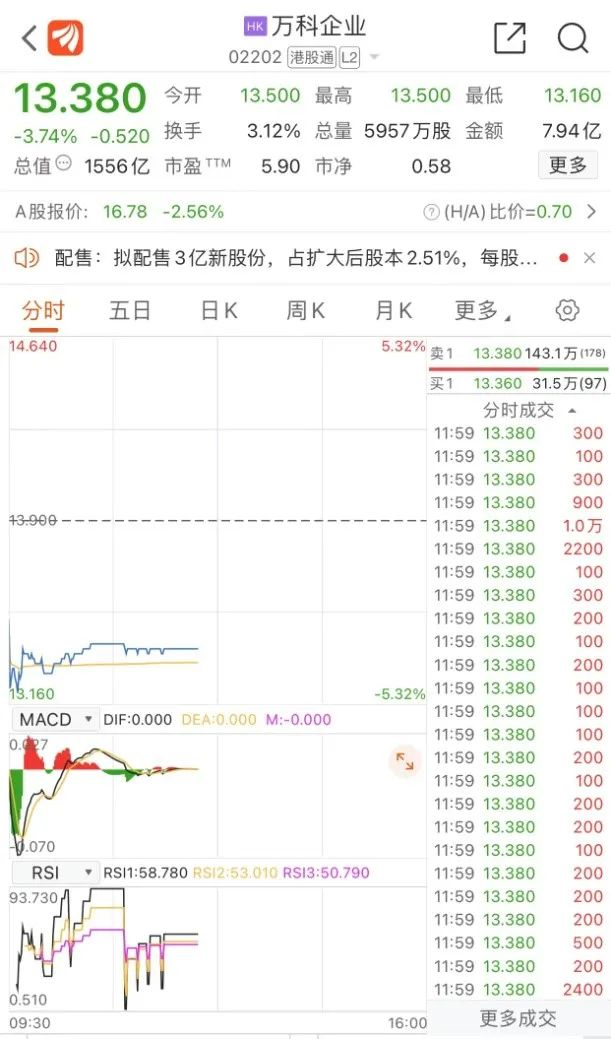Expand the 更多 chart period options
Screen dimensions: 611x1039
[482, 311]
